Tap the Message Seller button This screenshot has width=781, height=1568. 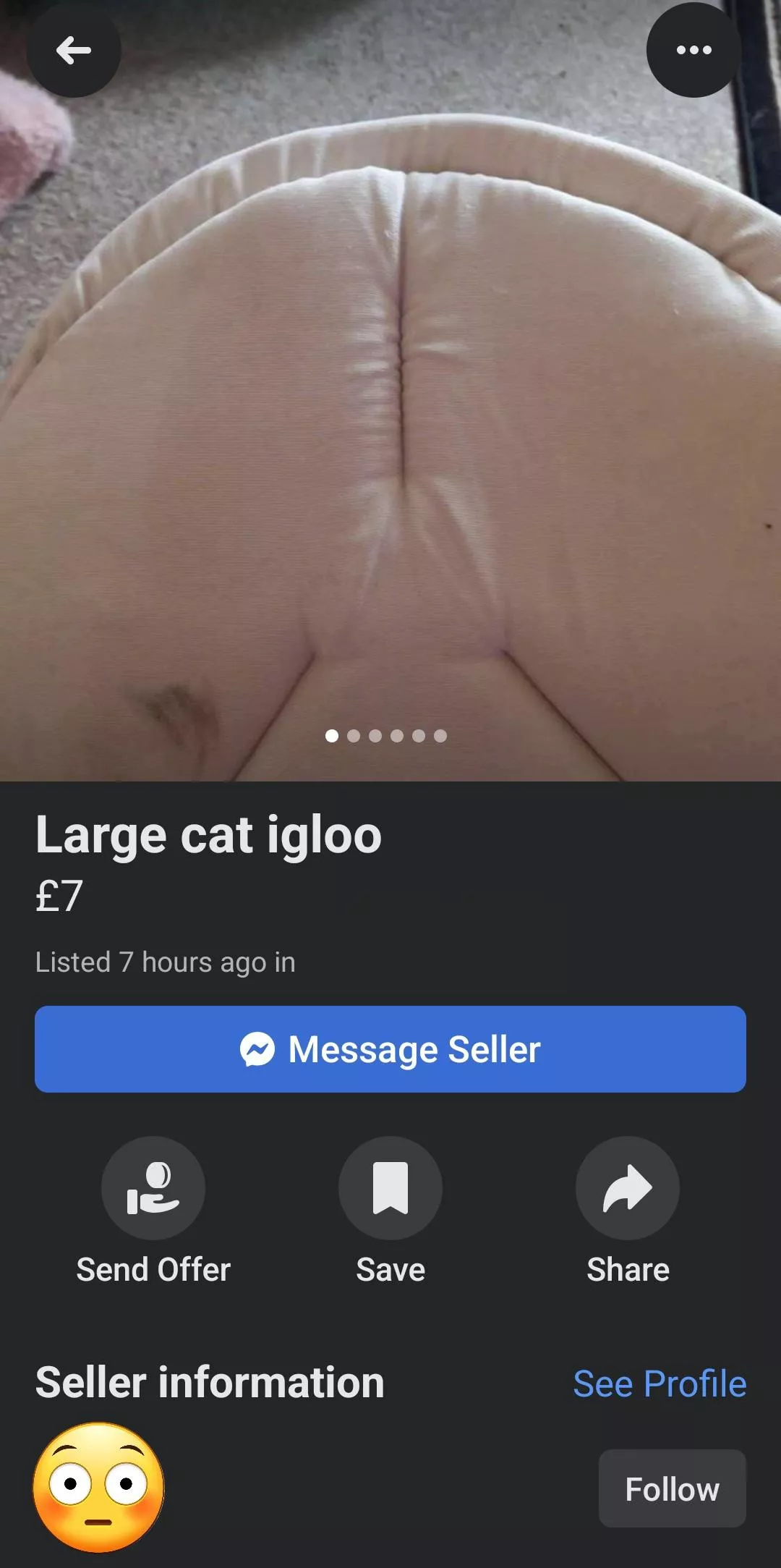(390, 1048)
